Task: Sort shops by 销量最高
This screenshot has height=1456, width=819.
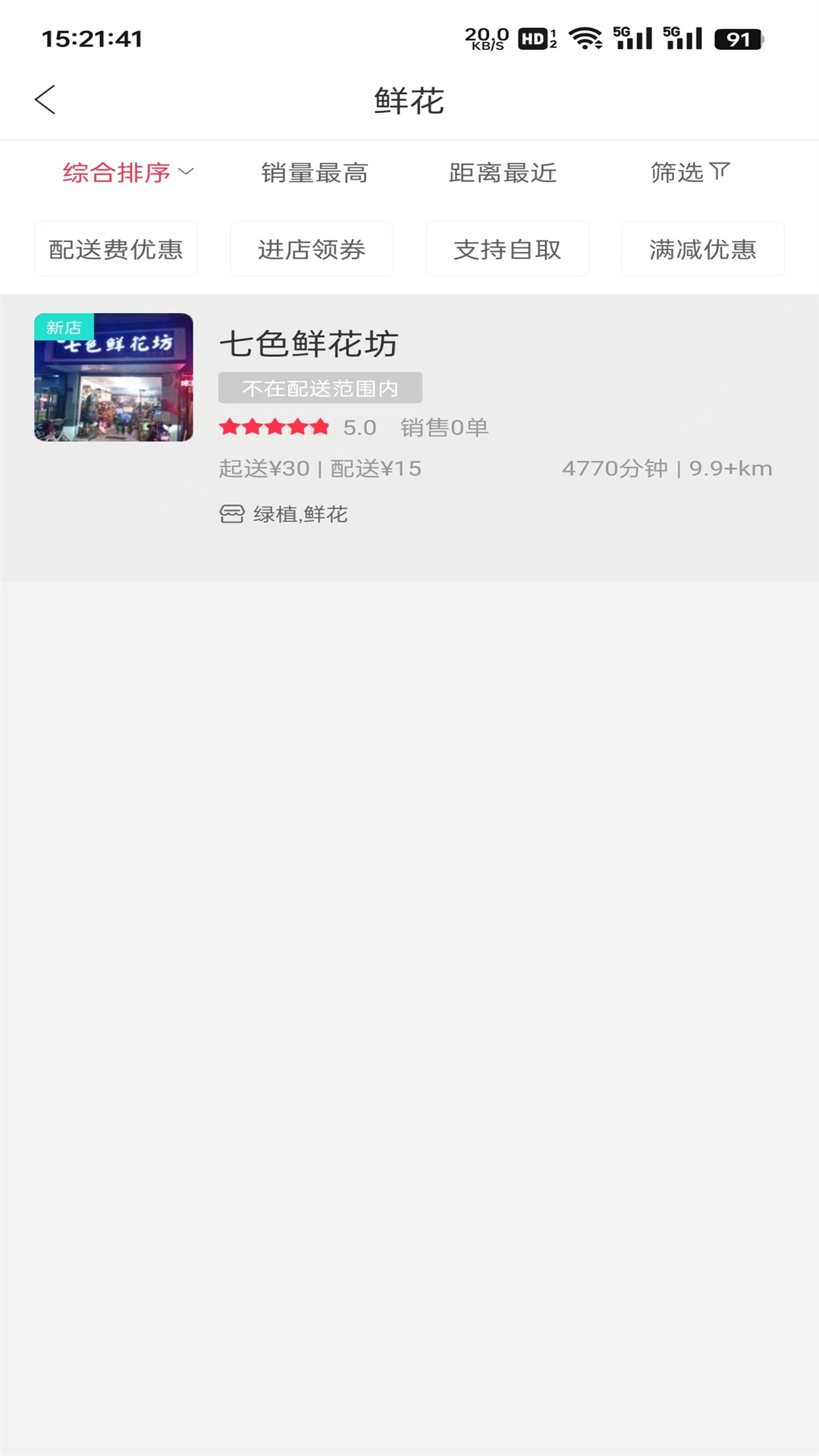Action: (x=315, y=173)
